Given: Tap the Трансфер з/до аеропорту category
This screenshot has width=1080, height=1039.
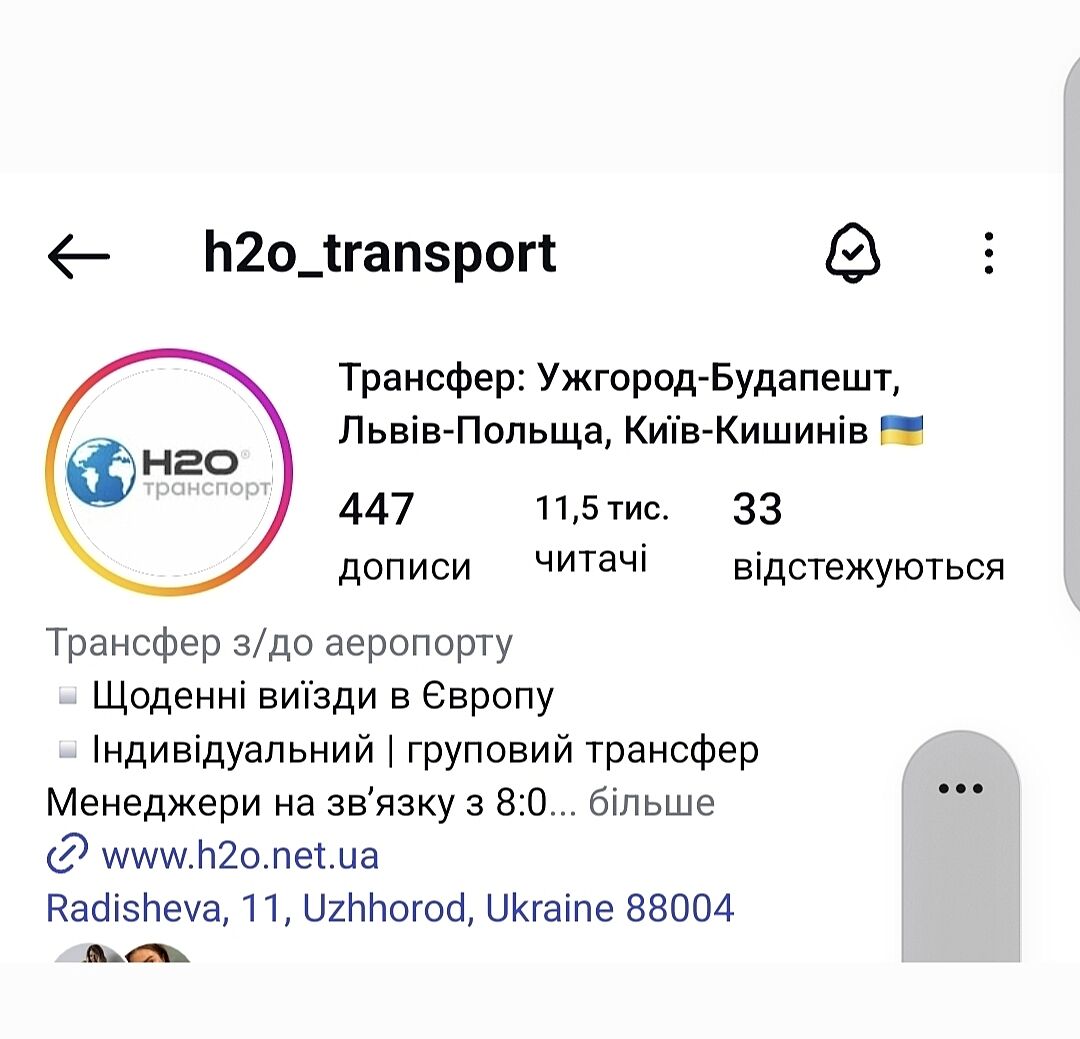Looking at the screenshot, I should pos(279,643).
